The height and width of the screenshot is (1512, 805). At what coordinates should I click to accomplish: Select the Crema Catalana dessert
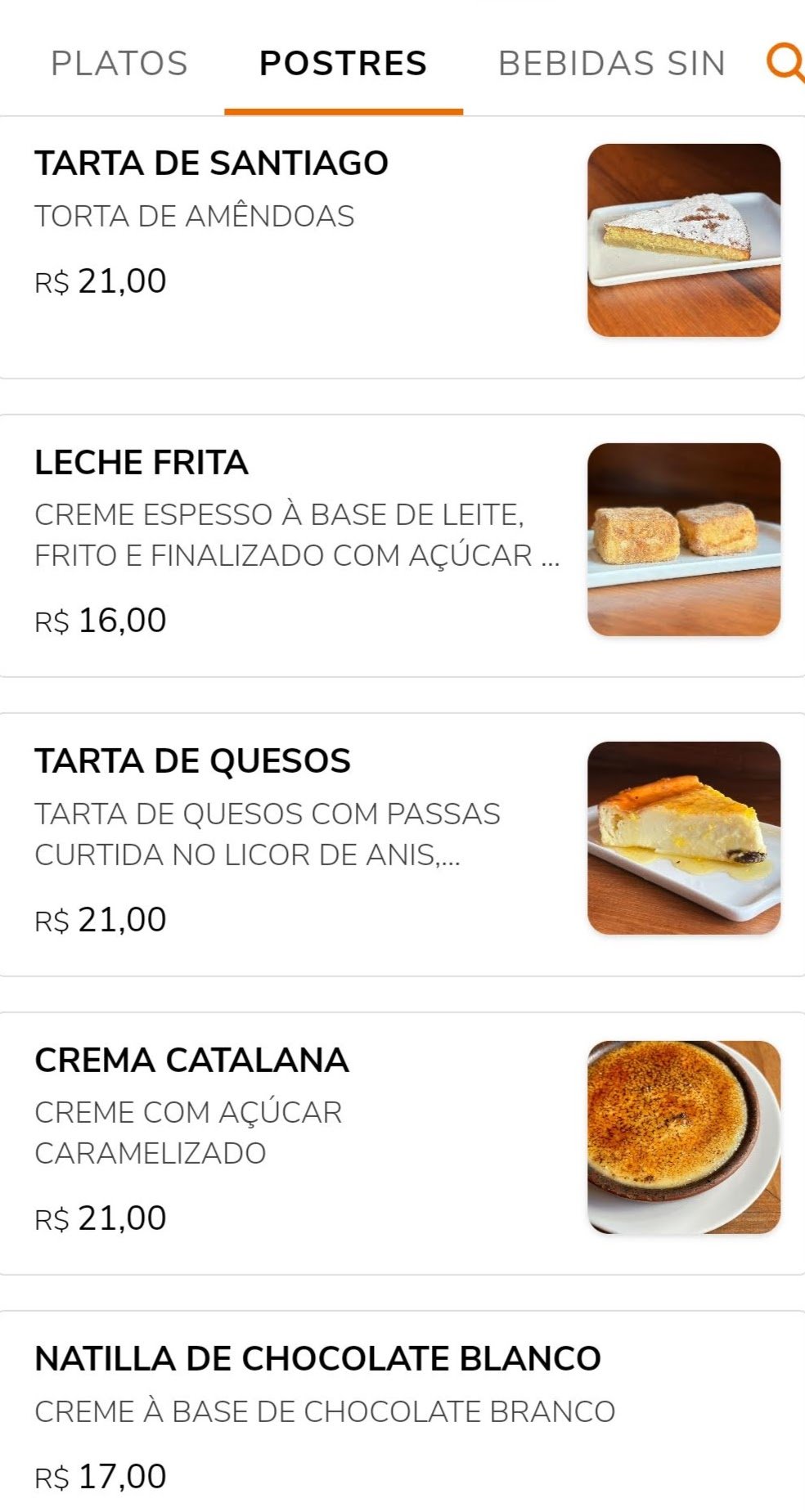(x=402, y=1143)
